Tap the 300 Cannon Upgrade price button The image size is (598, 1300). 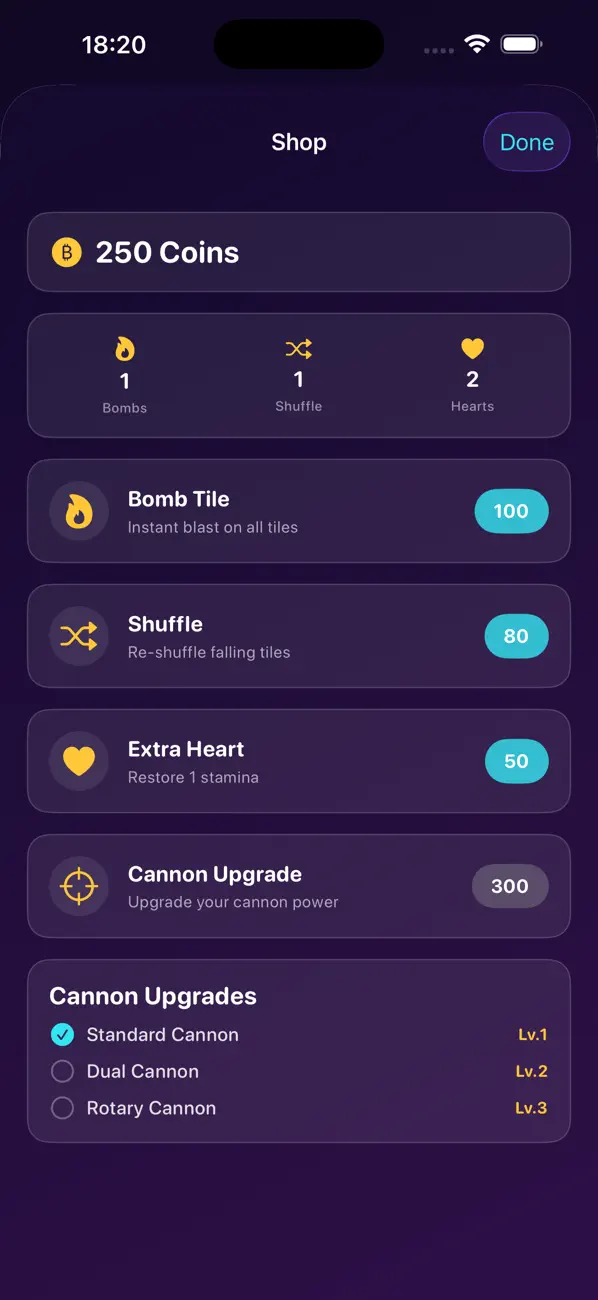click(510, 886)
